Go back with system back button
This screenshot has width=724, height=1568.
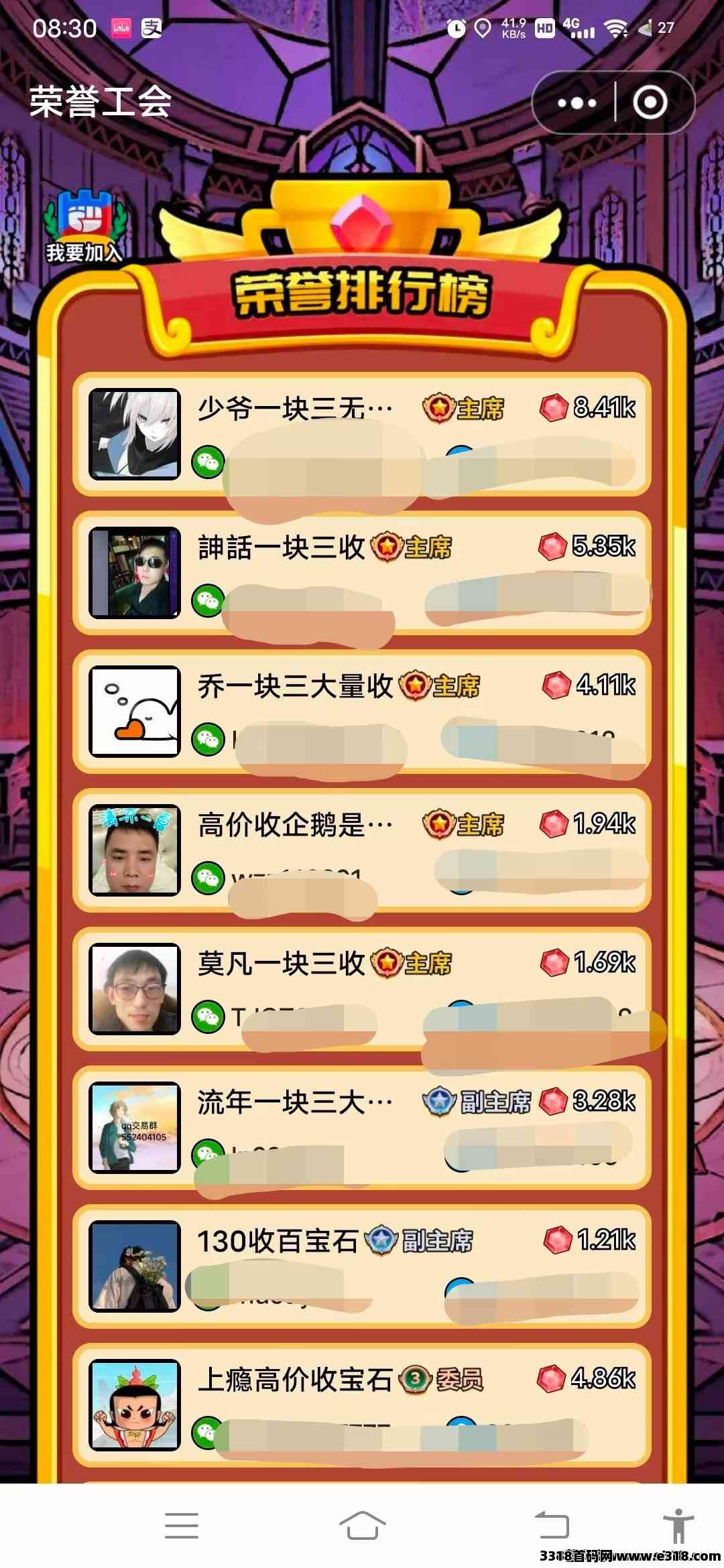tap(552, 1526)
